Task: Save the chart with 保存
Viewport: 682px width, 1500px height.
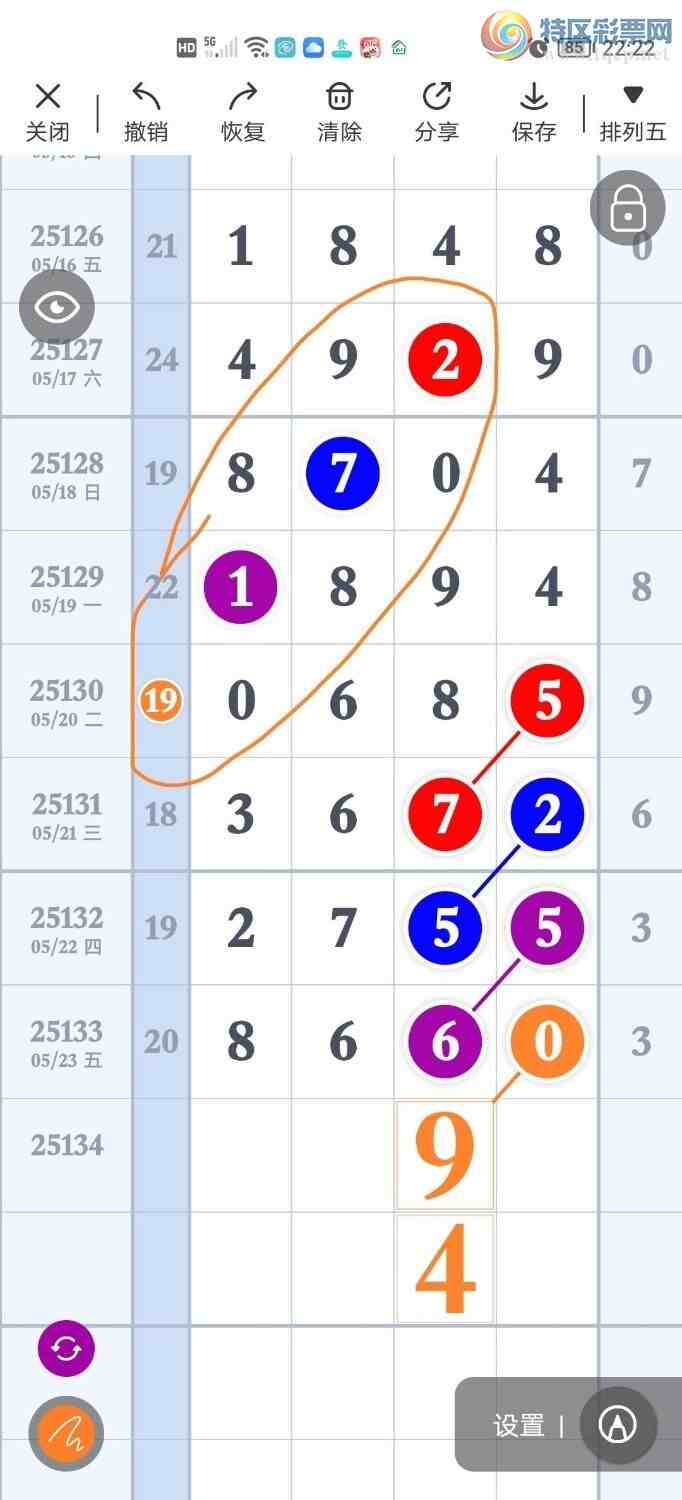Action: pos(534,113)
